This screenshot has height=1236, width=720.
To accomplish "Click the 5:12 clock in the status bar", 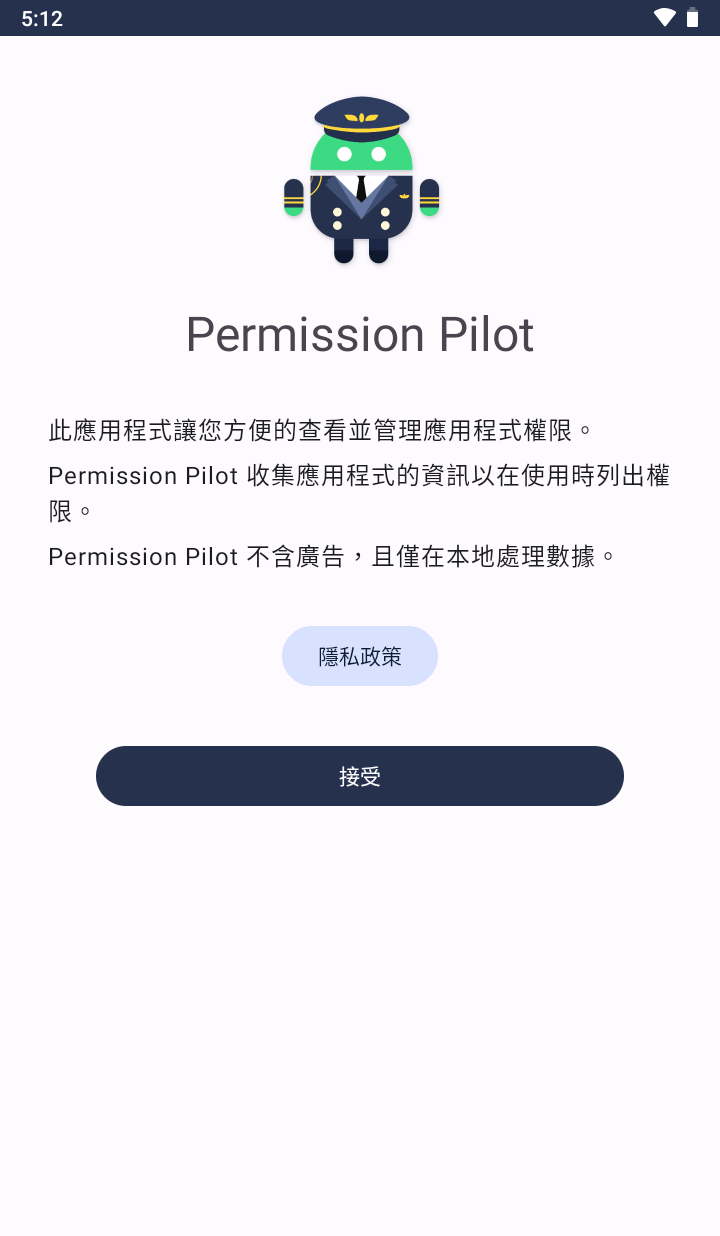I will point(41,17).
